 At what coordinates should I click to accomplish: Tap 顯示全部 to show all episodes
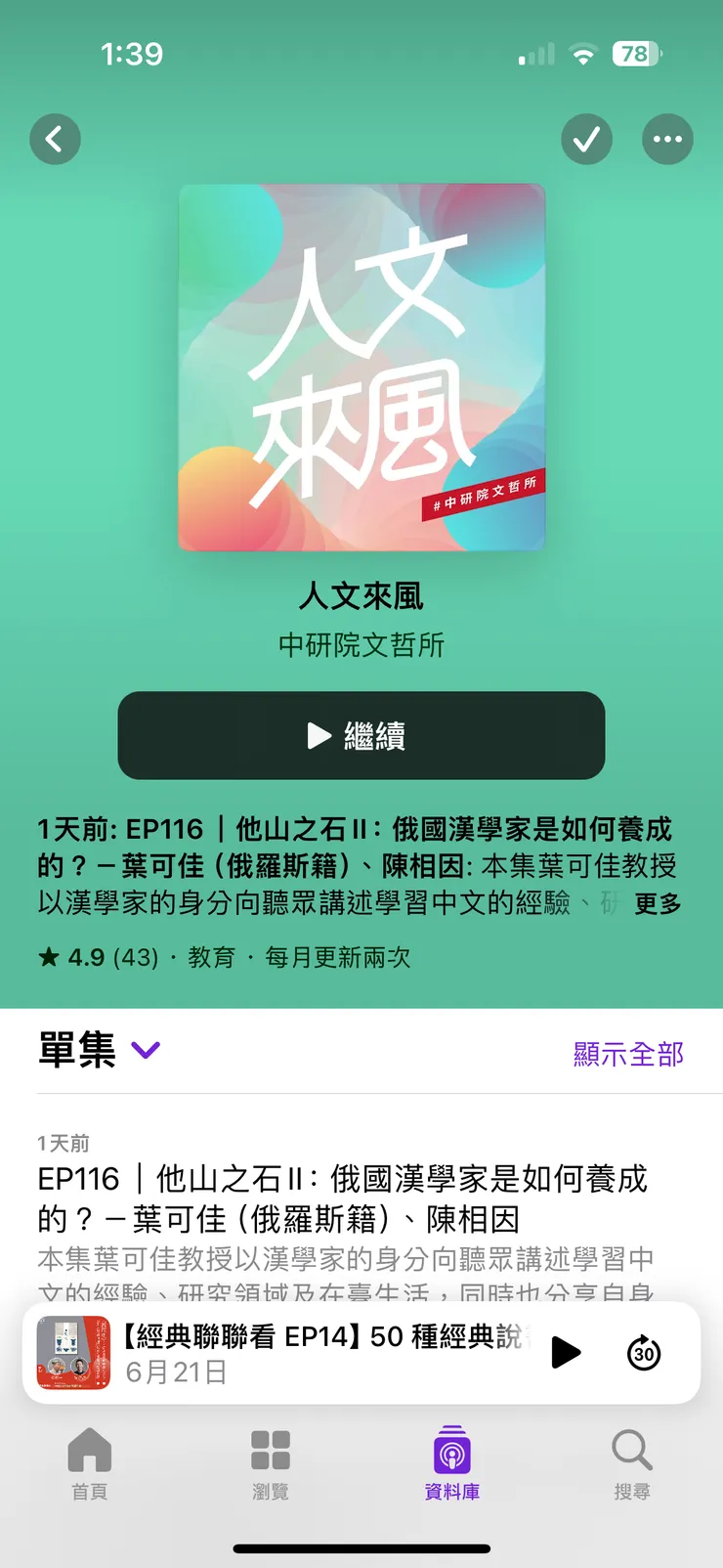(627, 1055)
